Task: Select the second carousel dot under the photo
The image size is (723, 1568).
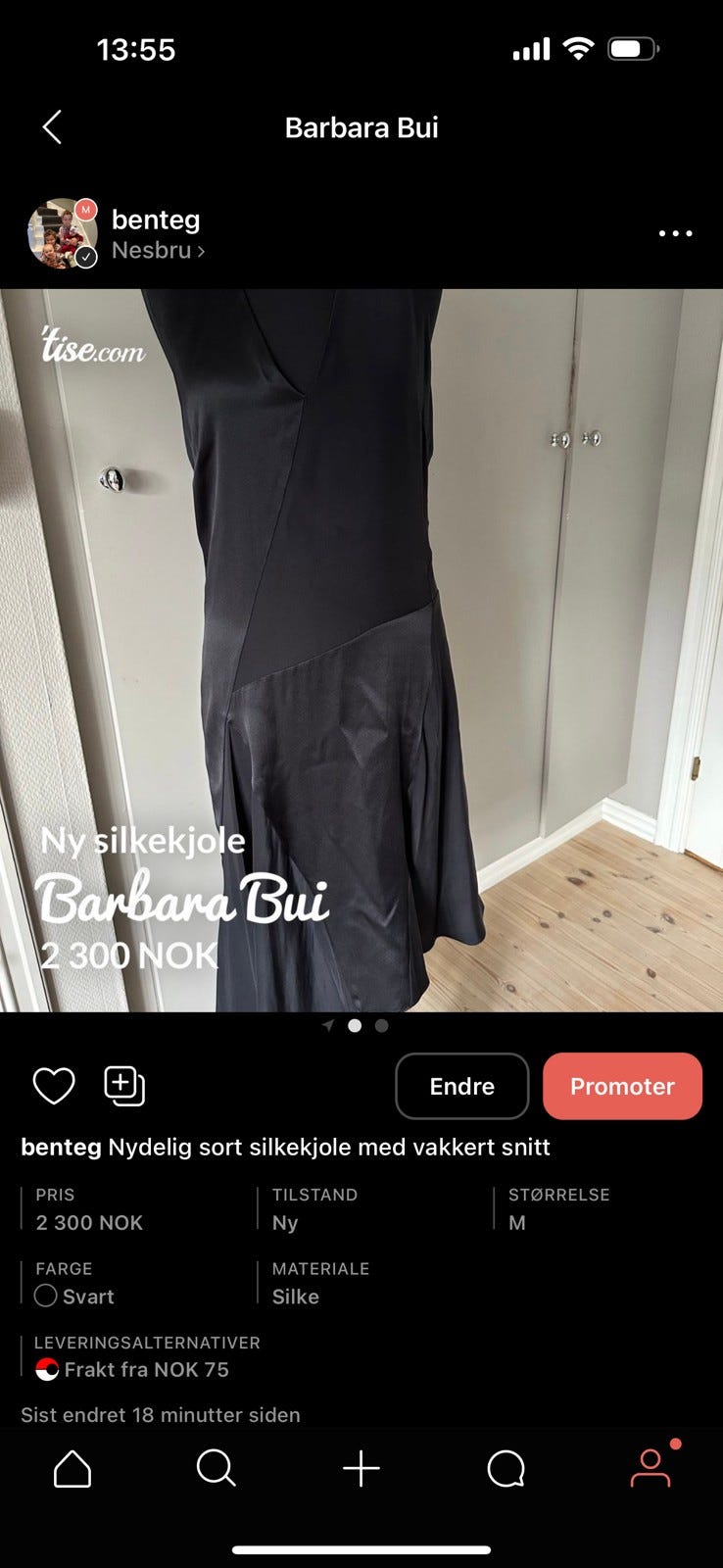Action: (354, 1025)
